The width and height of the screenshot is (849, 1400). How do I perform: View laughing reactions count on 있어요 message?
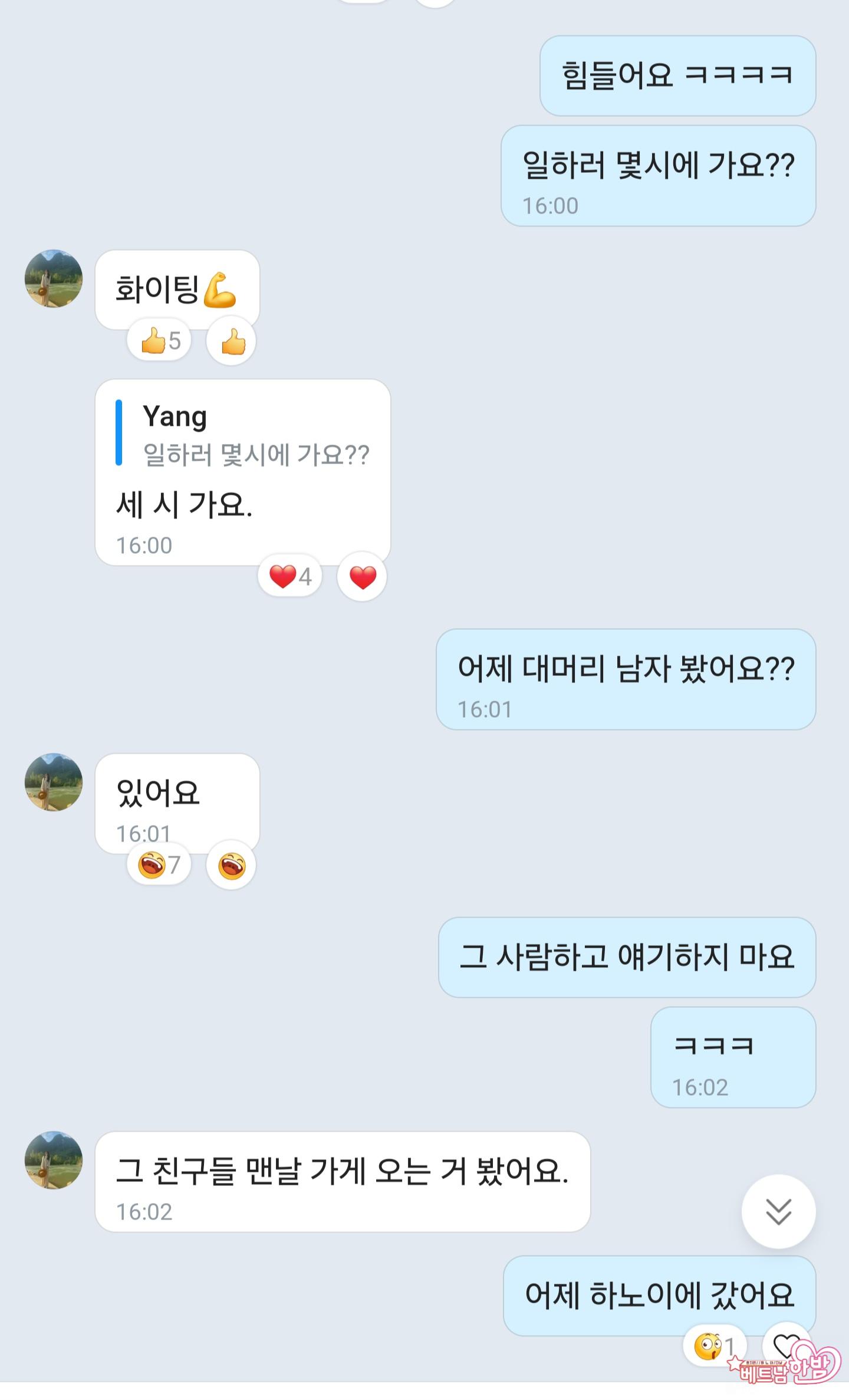tap(159, 865)
